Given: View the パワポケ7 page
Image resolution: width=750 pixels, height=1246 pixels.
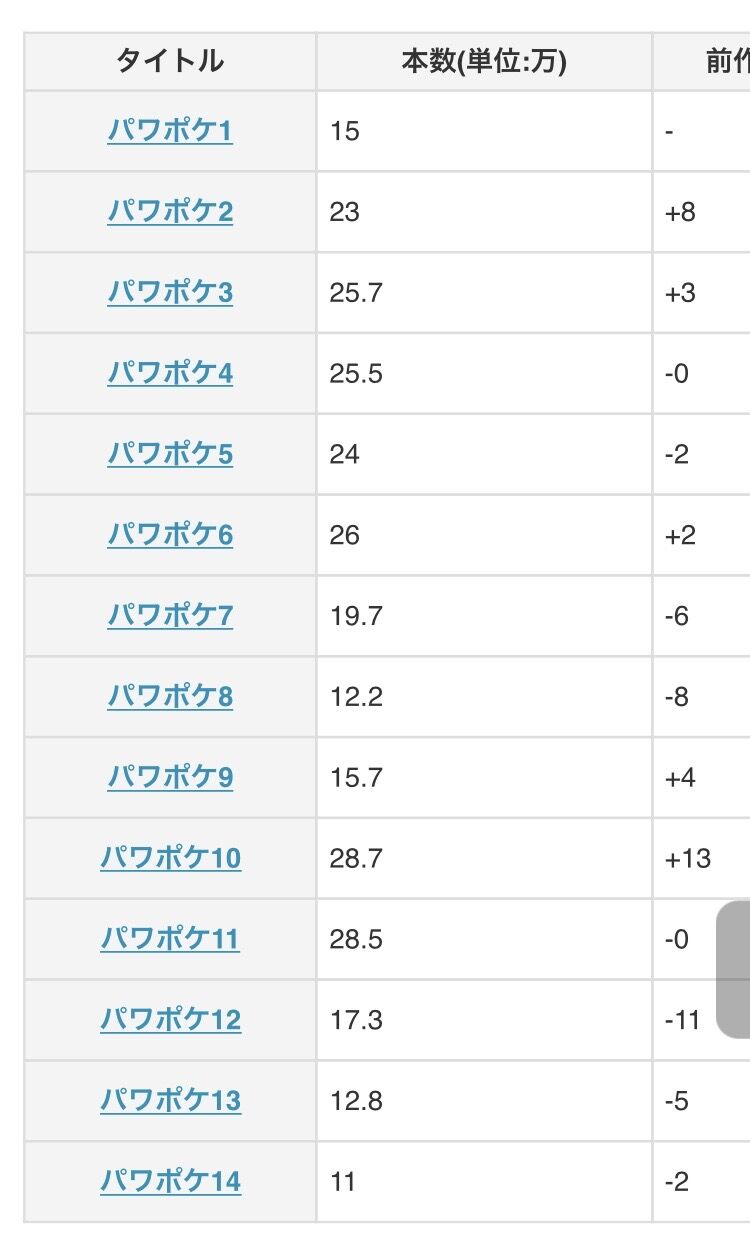Looking at the screenshot, I should [x=170, y=616].
